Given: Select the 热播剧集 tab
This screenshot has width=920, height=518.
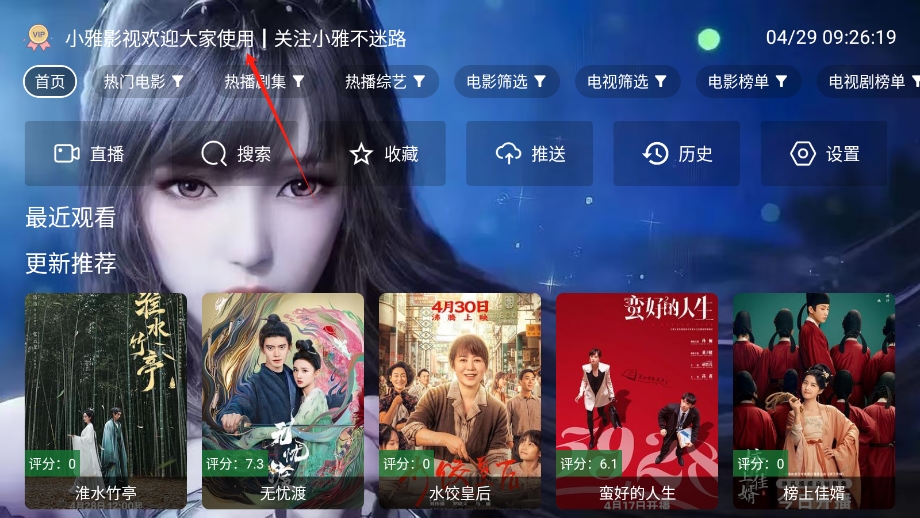Looking at the screenshot, I should pyautogui.click(x=264, y=82).
